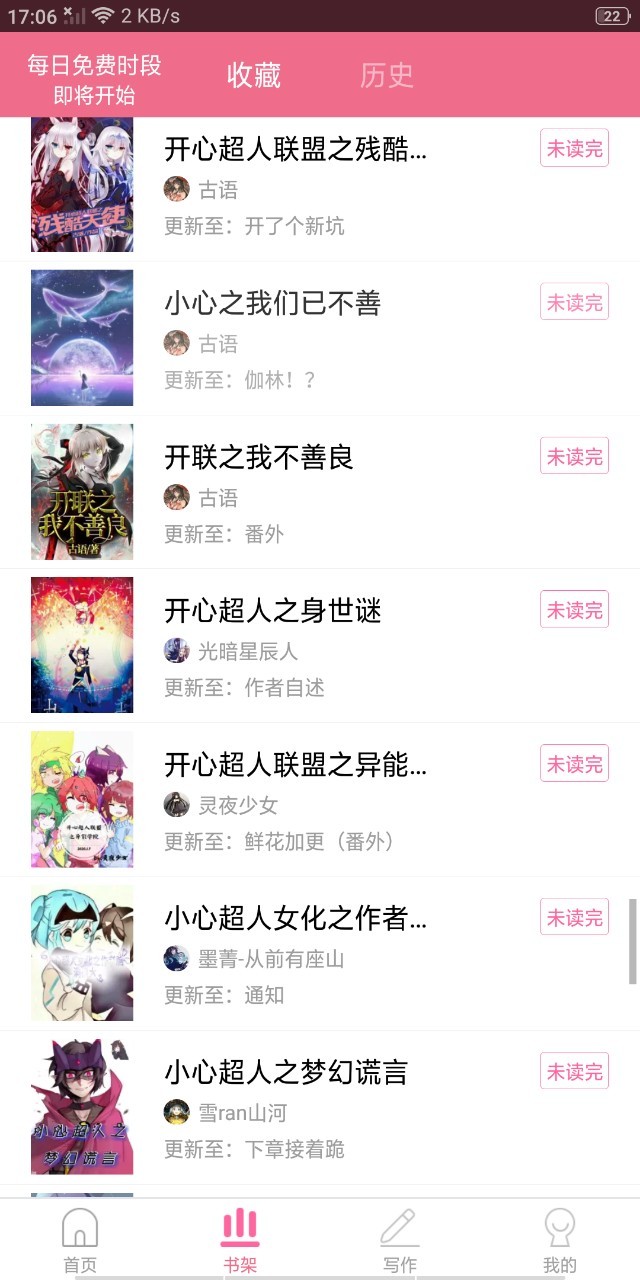Open the book 开联之我不善良

pyautogui.click(x=259, y=458)
